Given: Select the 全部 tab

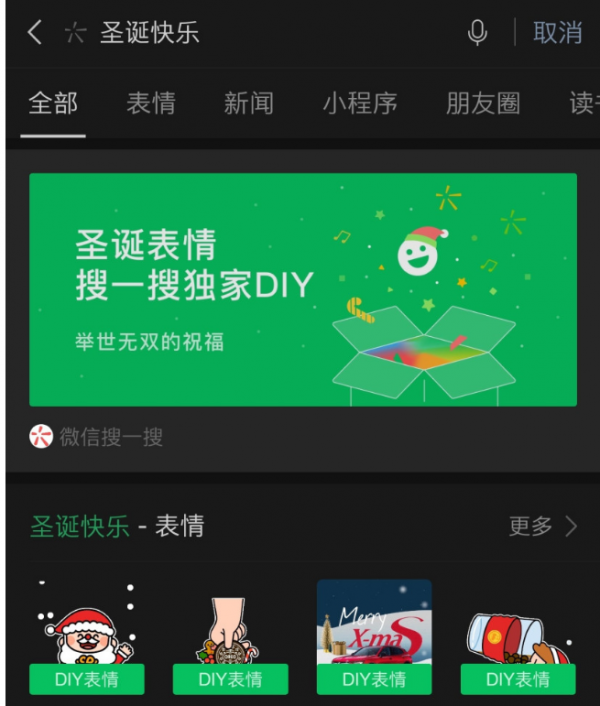Looking at the screenshot, I should pyautogui.click(x=53, y=103).
